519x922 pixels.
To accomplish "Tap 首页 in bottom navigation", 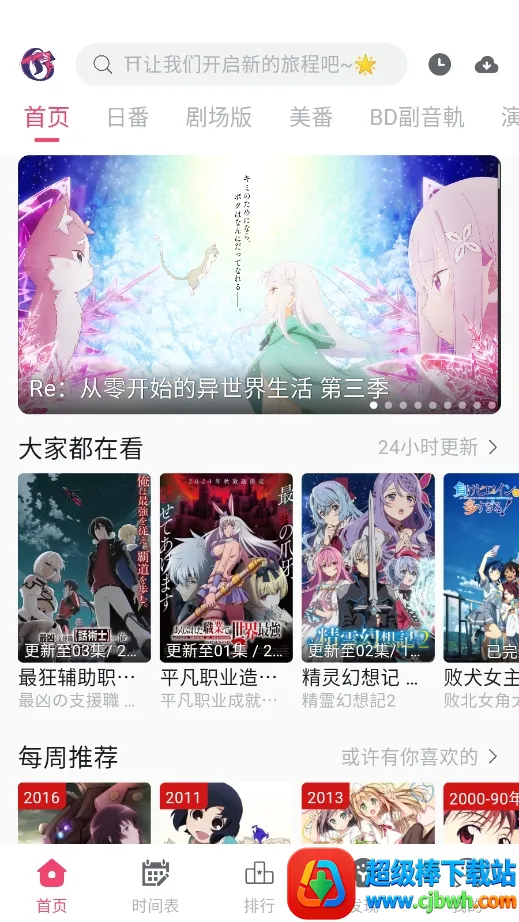I will click(52, 886).
